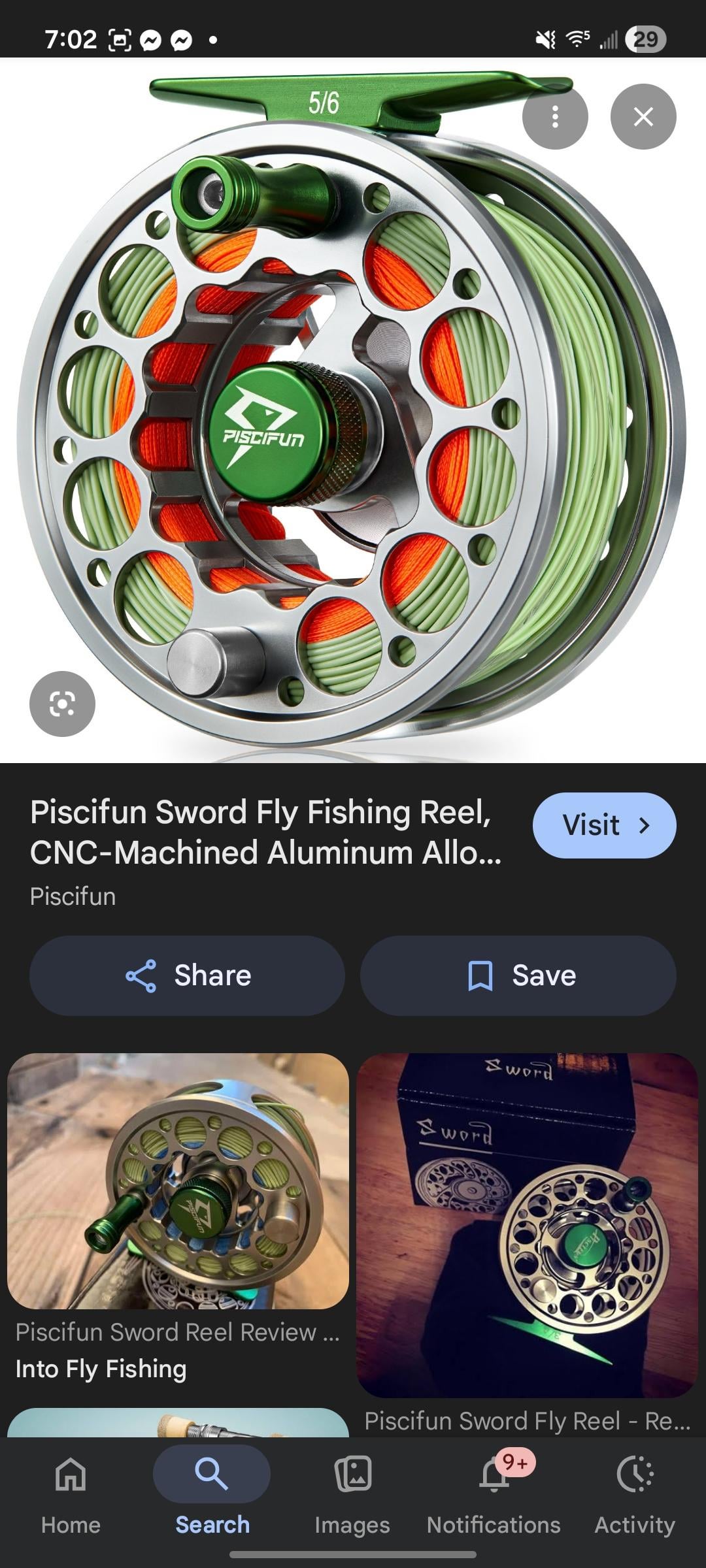Save the image to collections
The height and width of the screenshot is (1568, 706).
(x=518, y=975)
